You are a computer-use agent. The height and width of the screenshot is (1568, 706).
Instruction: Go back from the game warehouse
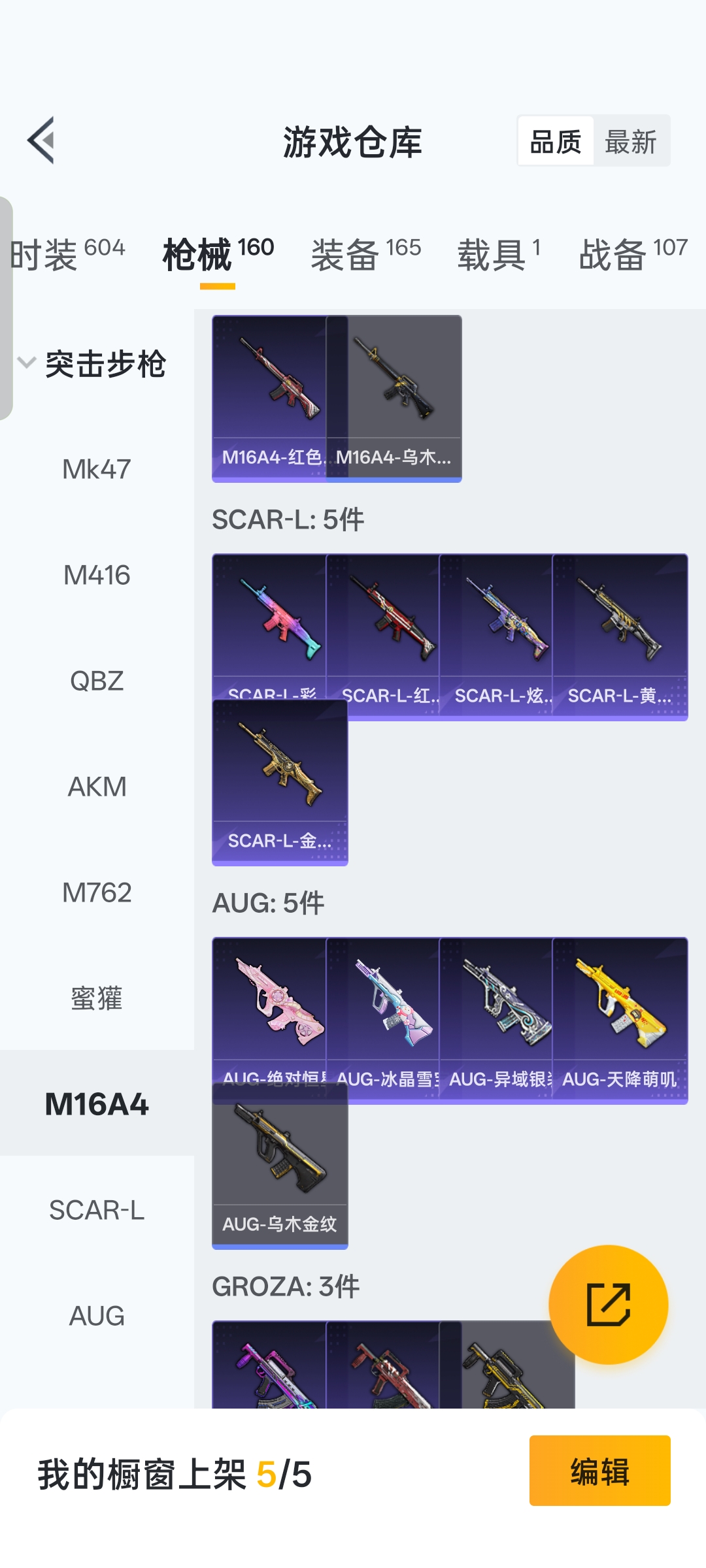(x=41, y=140)
